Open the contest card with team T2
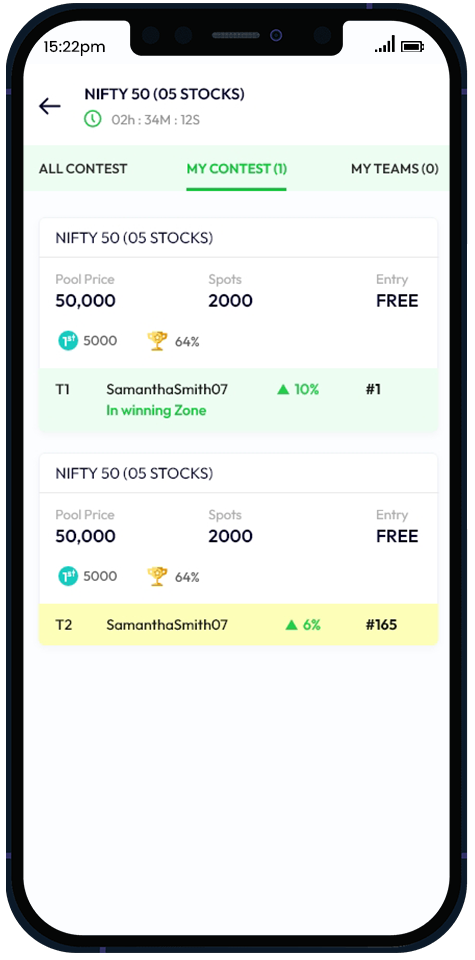This screenshot has width=475, height=960. [238, 549]
